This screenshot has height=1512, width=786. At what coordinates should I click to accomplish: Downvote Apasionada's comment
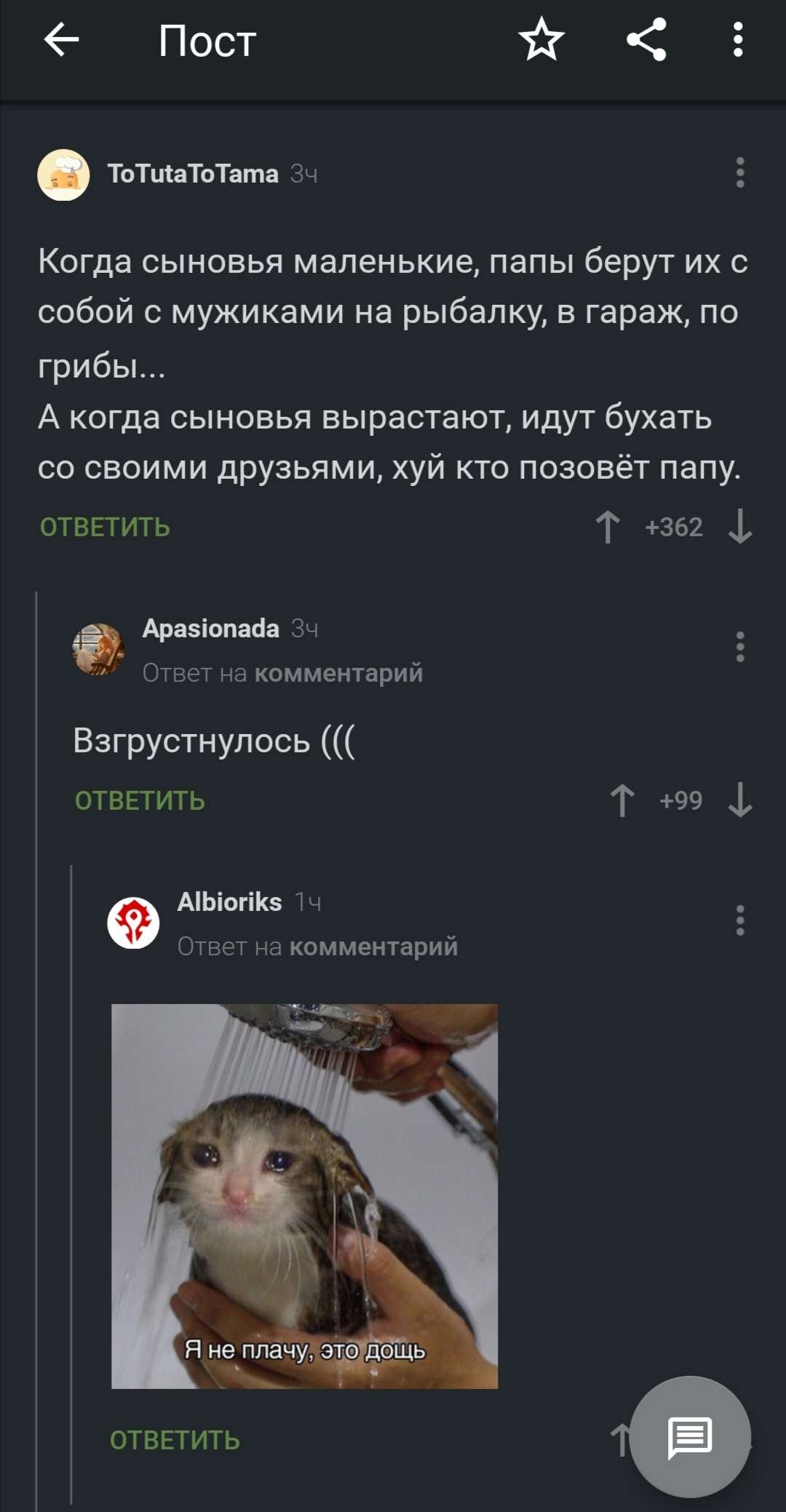click(740, 800)
